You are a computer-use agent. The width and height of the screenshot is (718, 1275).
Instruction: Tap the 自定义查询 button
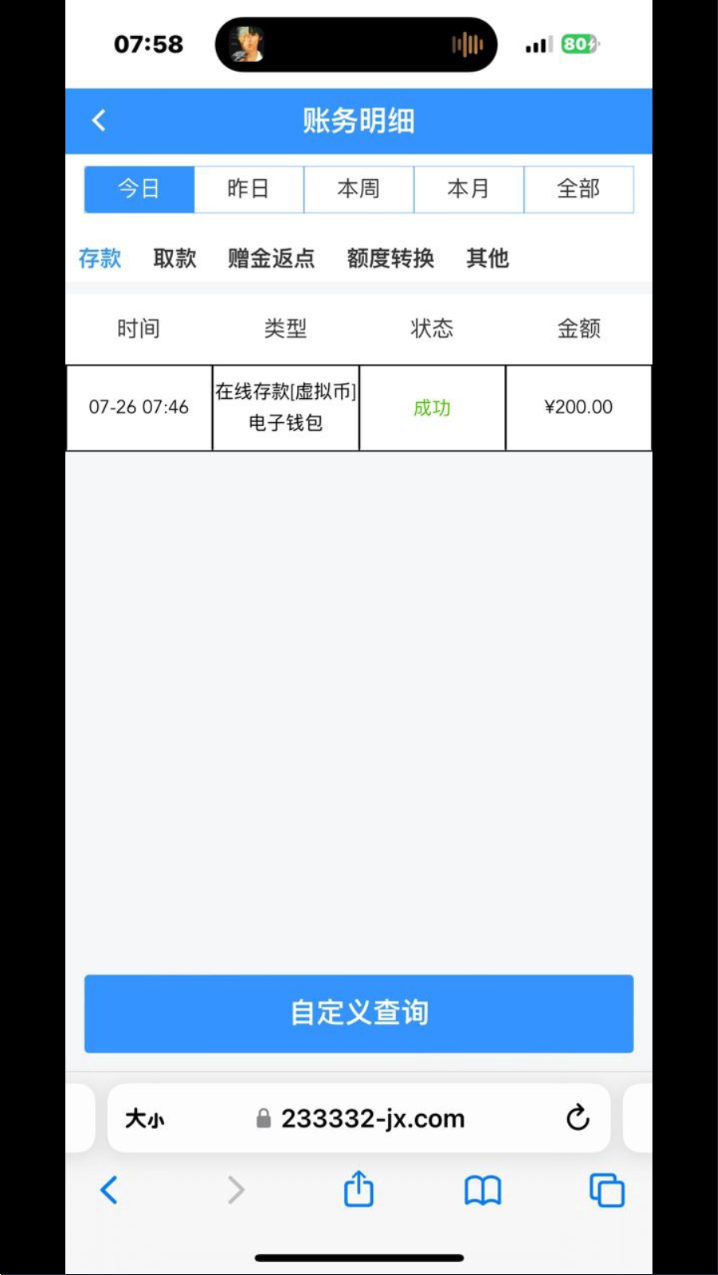(x=359, y=1013)
